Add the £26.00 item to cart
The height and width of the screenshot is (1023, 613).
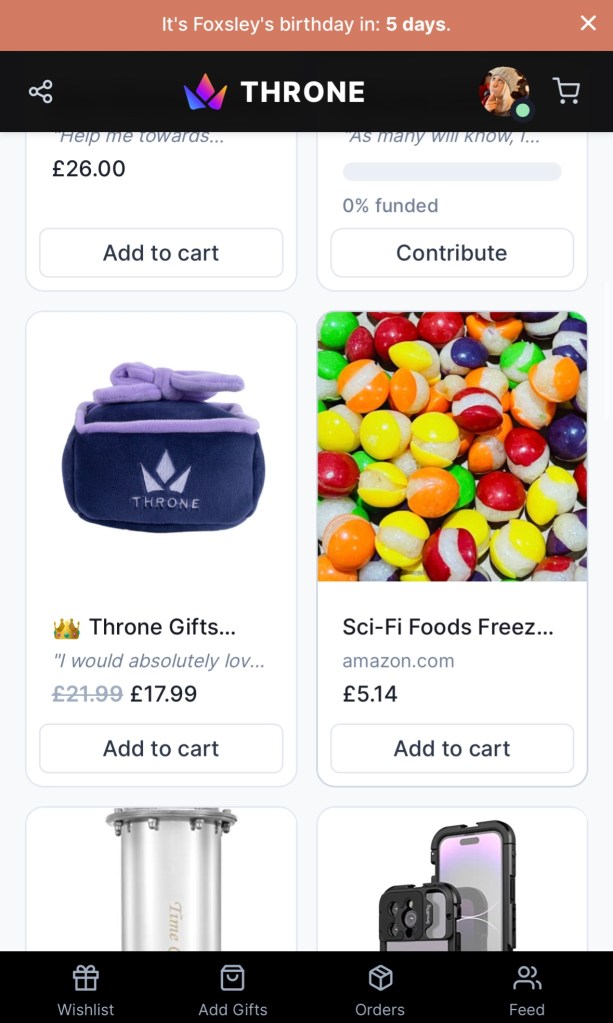pos(161,253)
